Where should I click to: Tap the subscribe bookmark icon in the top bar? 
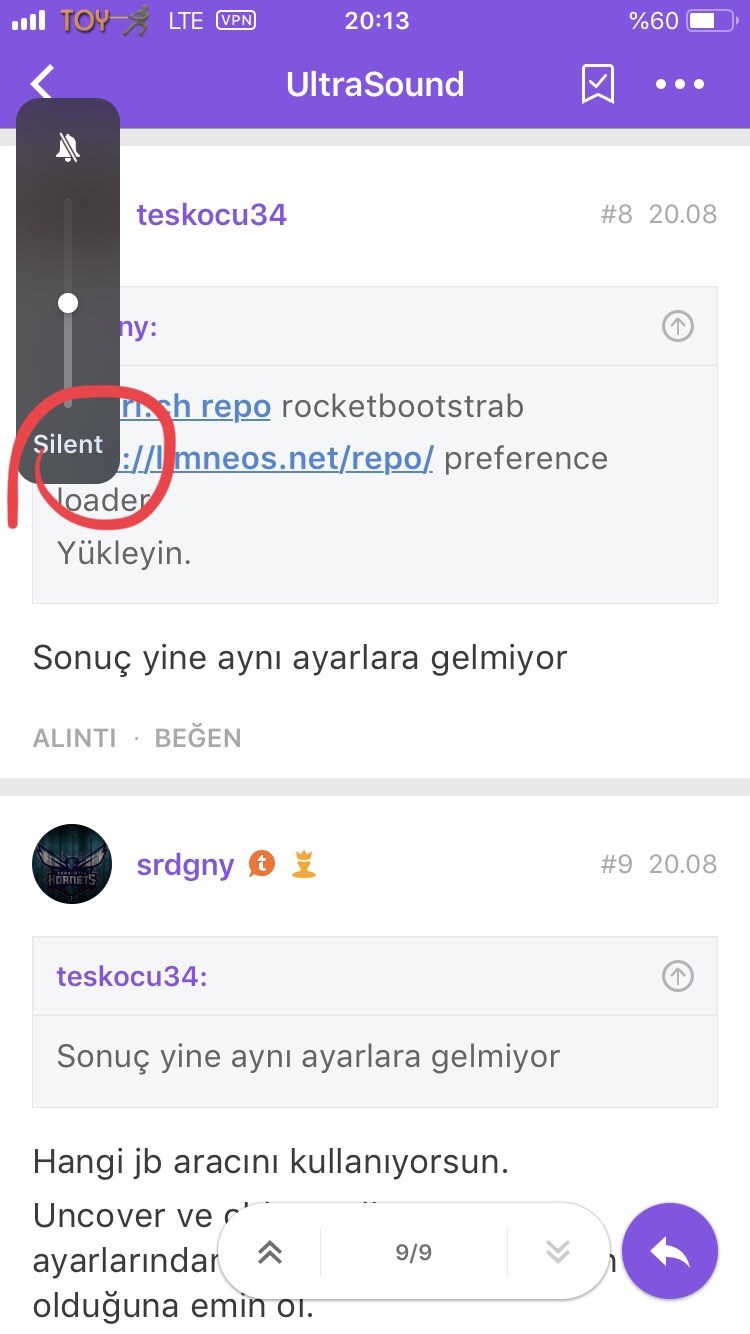pyautogui.click(x=596, y=84)
